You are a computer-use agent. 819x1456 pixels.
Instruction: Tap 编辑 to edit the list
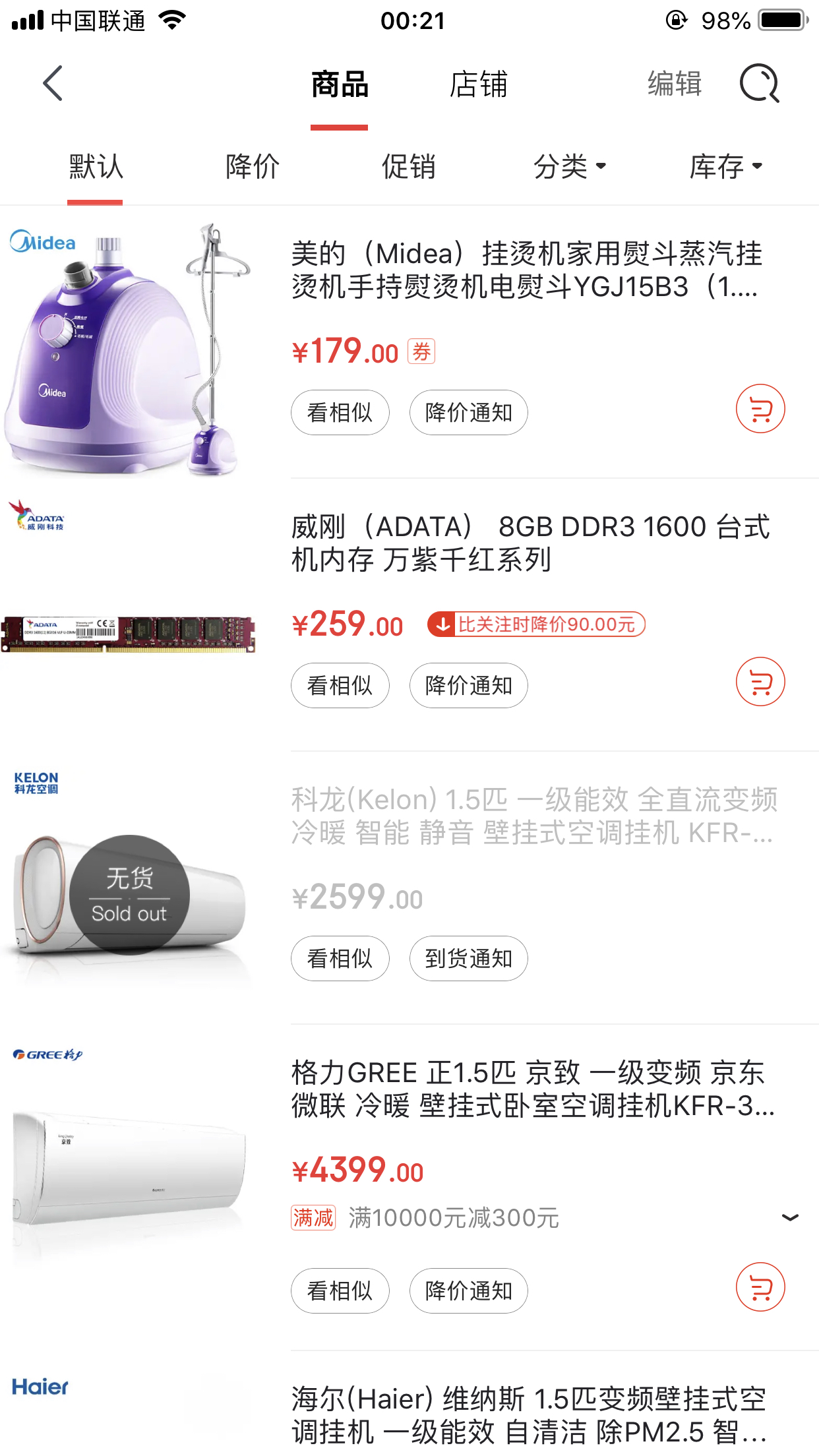[675, 84]
